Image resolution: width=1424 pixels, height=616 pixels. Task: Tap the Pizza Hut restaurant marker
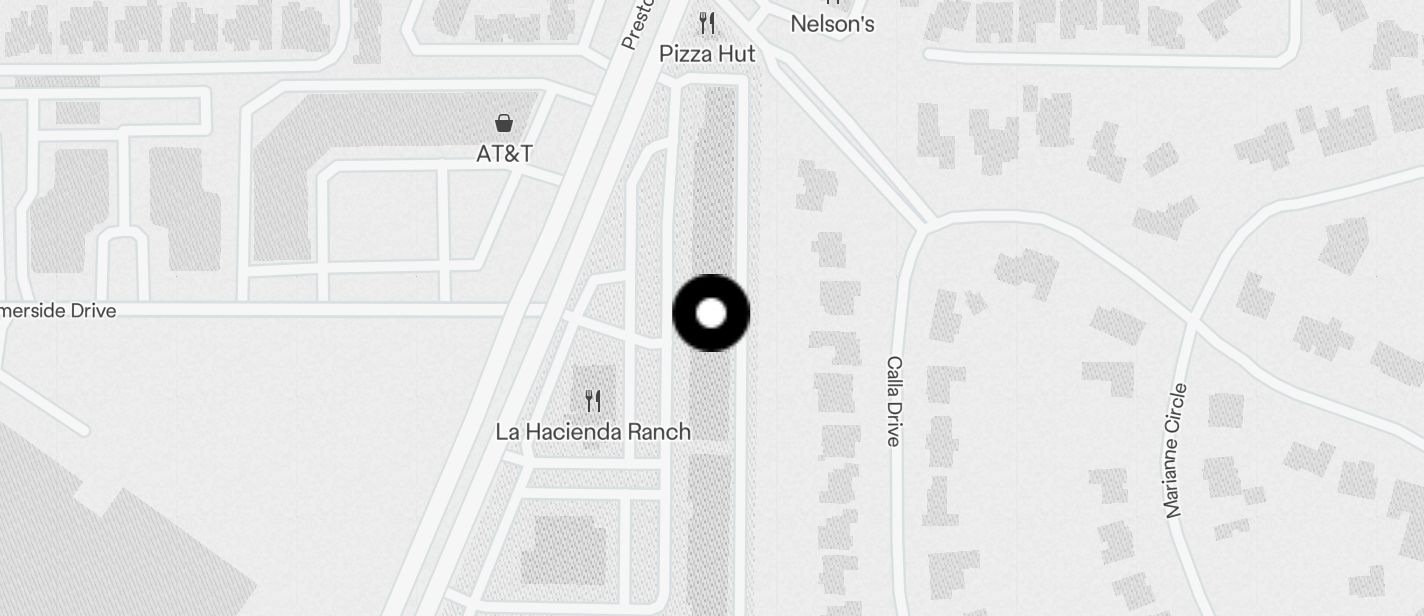click(x=707, y=24)
